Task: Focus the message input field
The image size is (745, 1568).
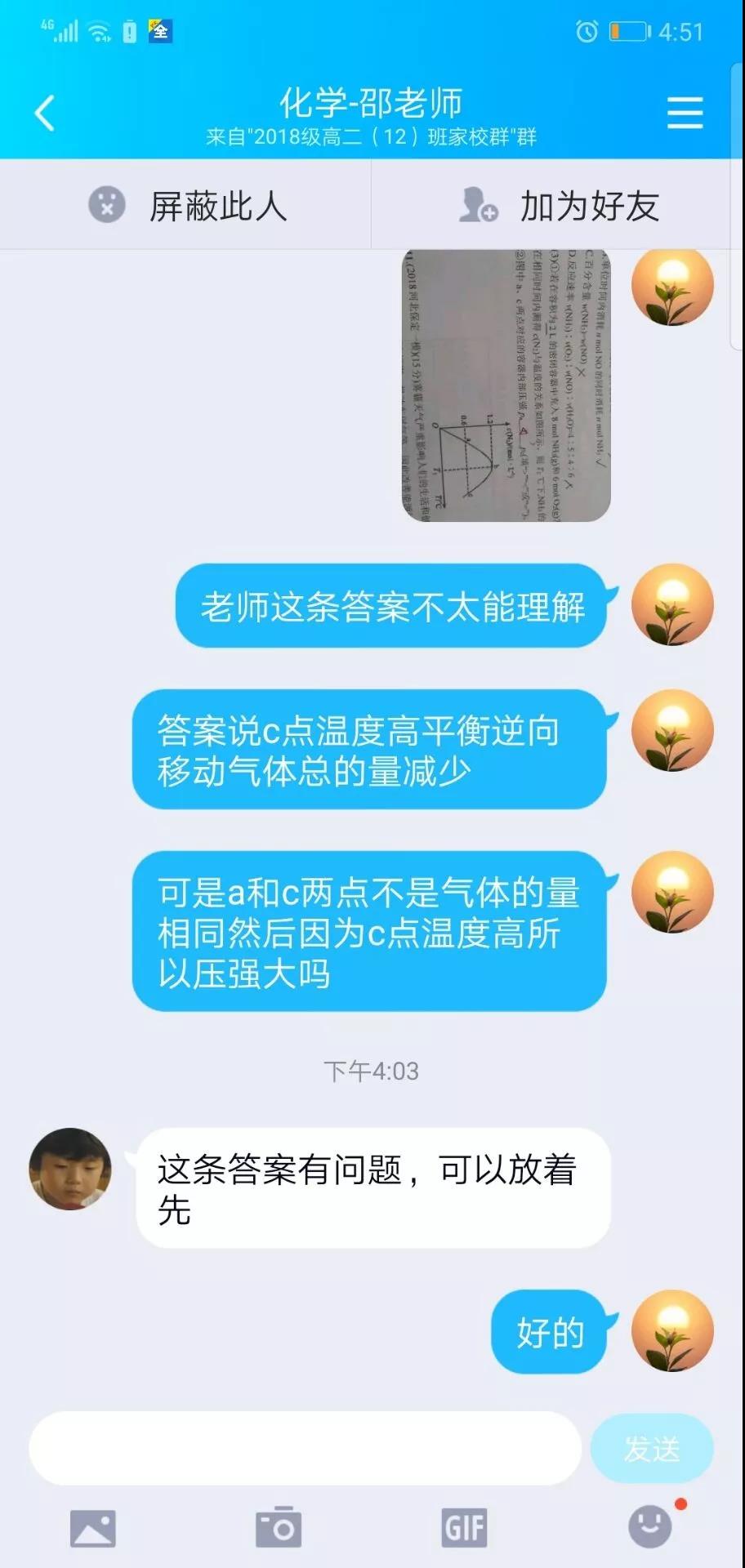Action: (x=304, y=1448)
